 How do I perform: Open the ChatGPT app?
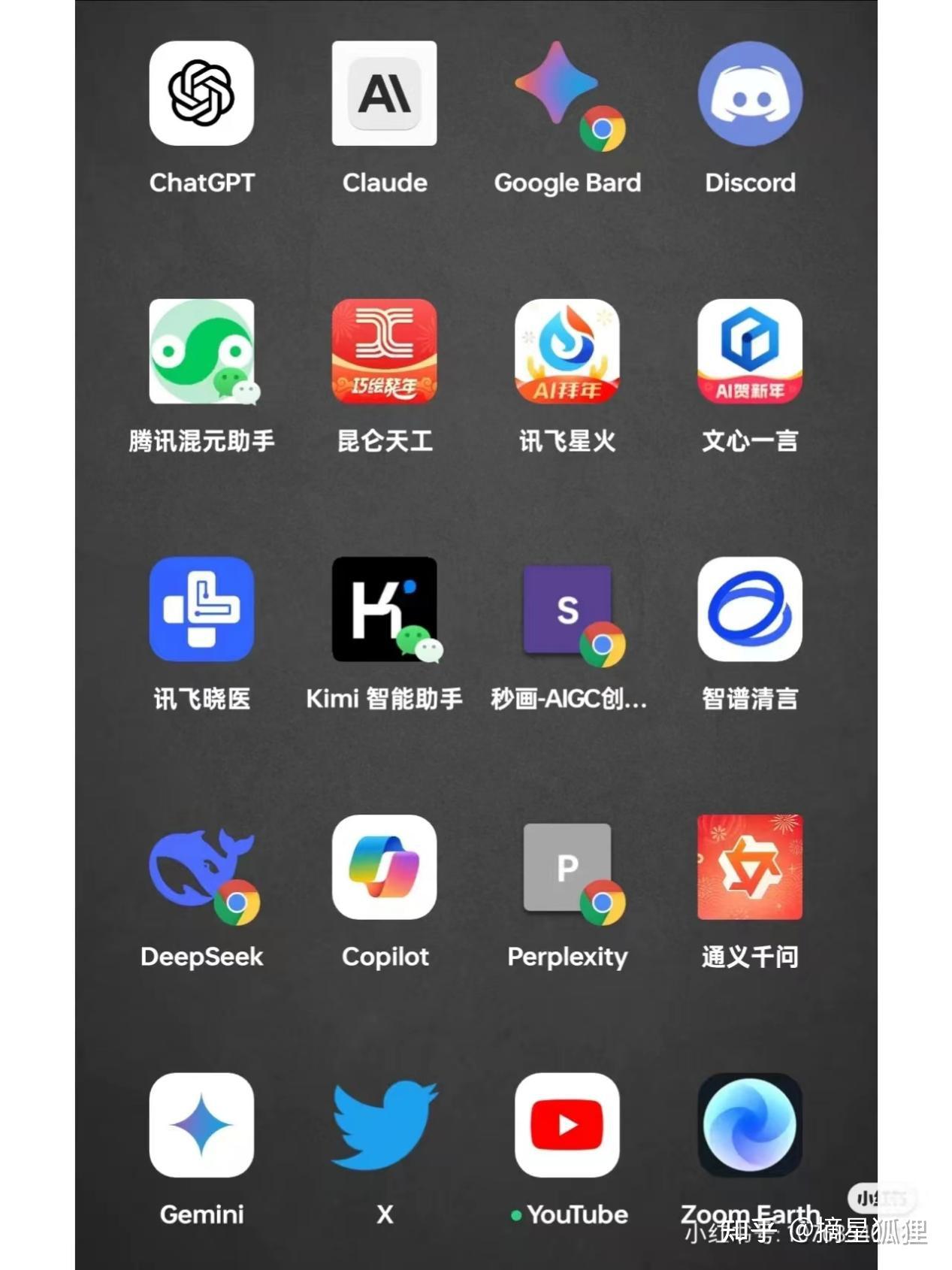tap(201, 93)
